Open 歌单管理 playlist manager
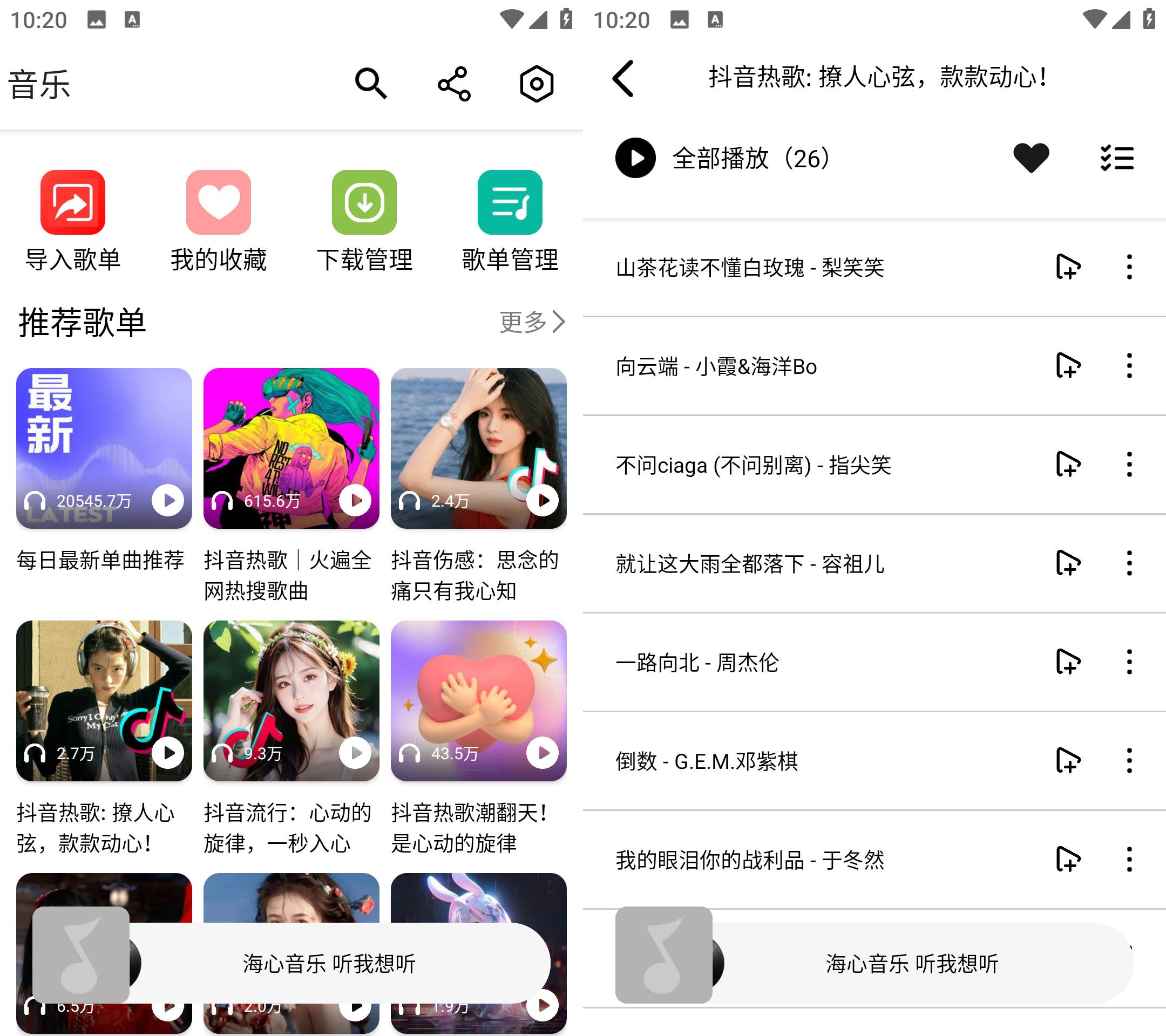The image size is (1166, 1036). 510,221
